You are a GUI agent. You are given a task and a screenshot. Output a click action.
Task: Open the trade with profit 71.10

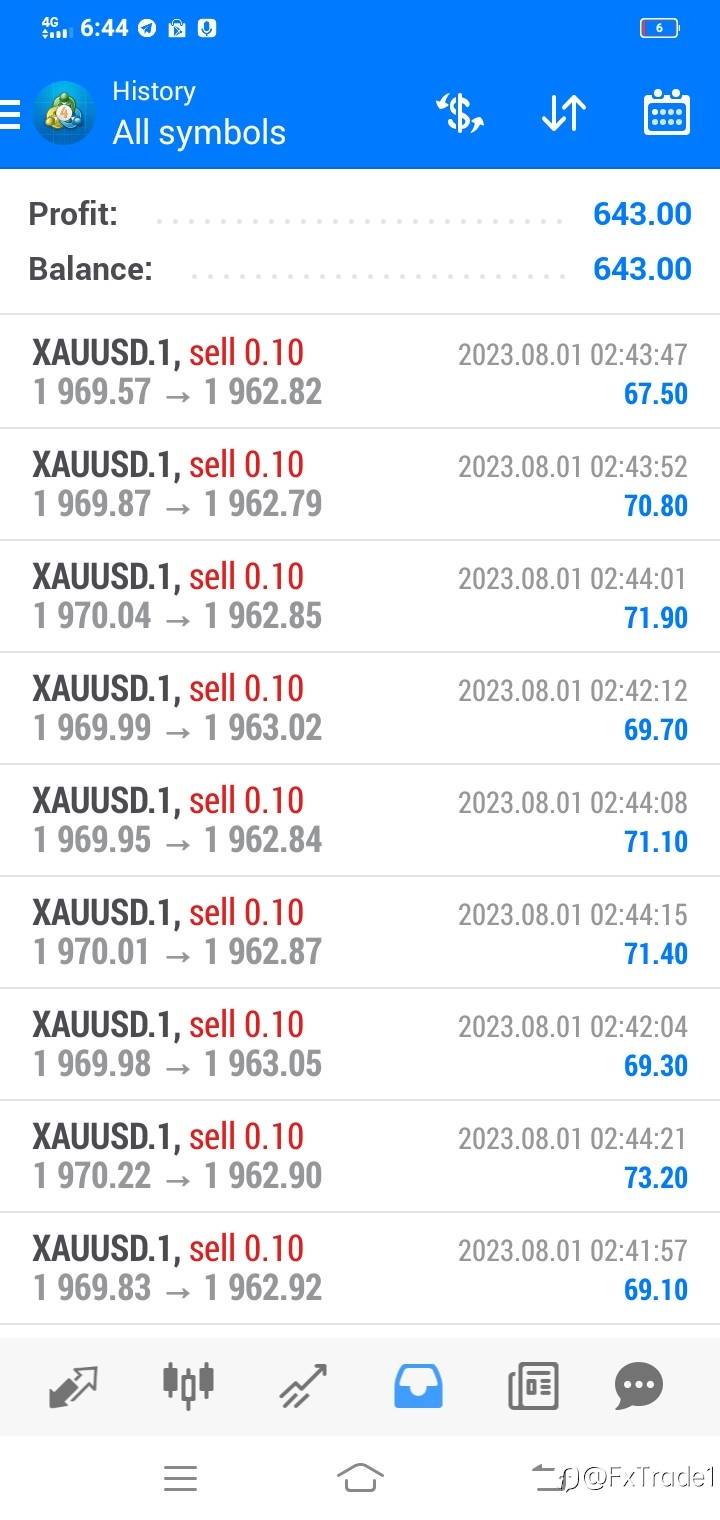point(360,820)
